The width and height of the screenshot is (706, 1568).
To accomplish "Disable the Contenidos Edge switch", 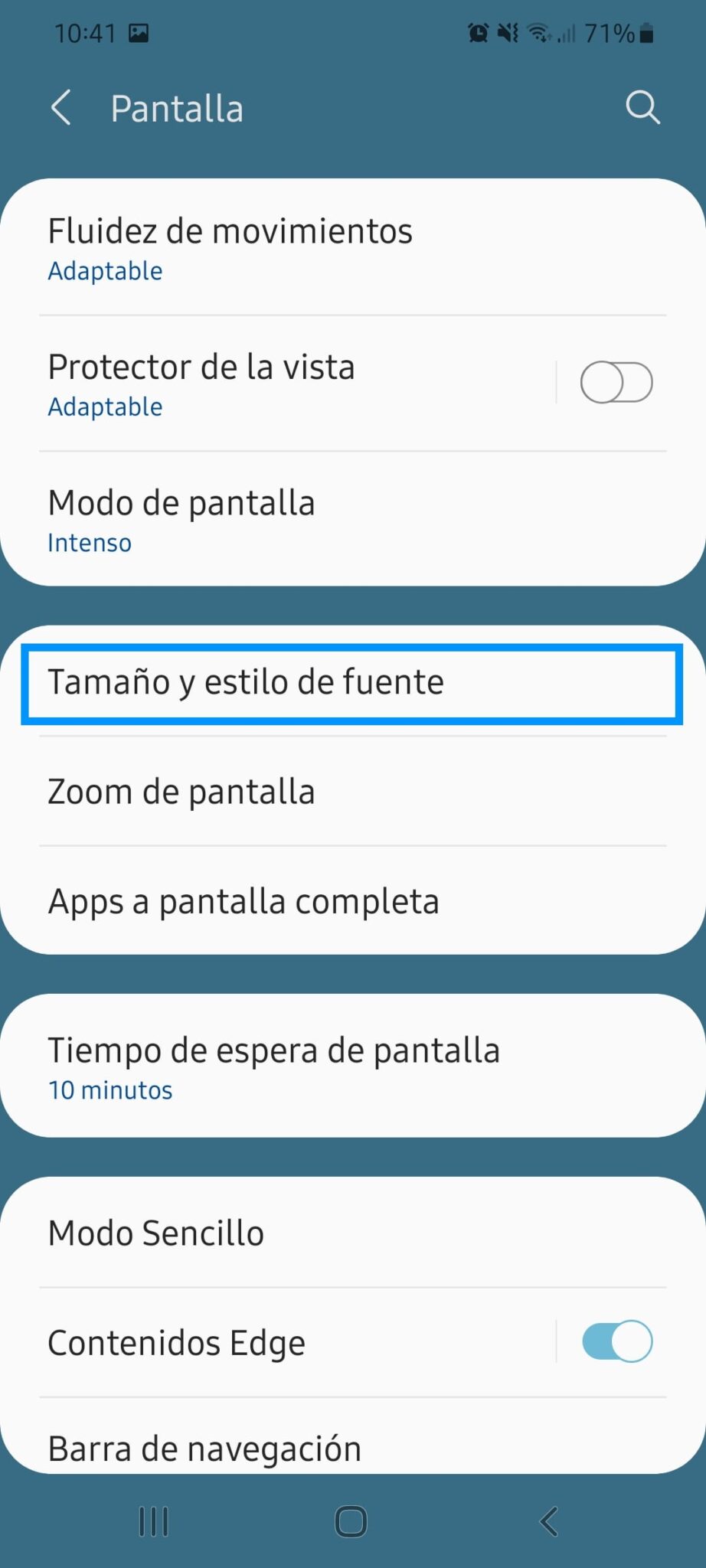I will coord(616,1341).
